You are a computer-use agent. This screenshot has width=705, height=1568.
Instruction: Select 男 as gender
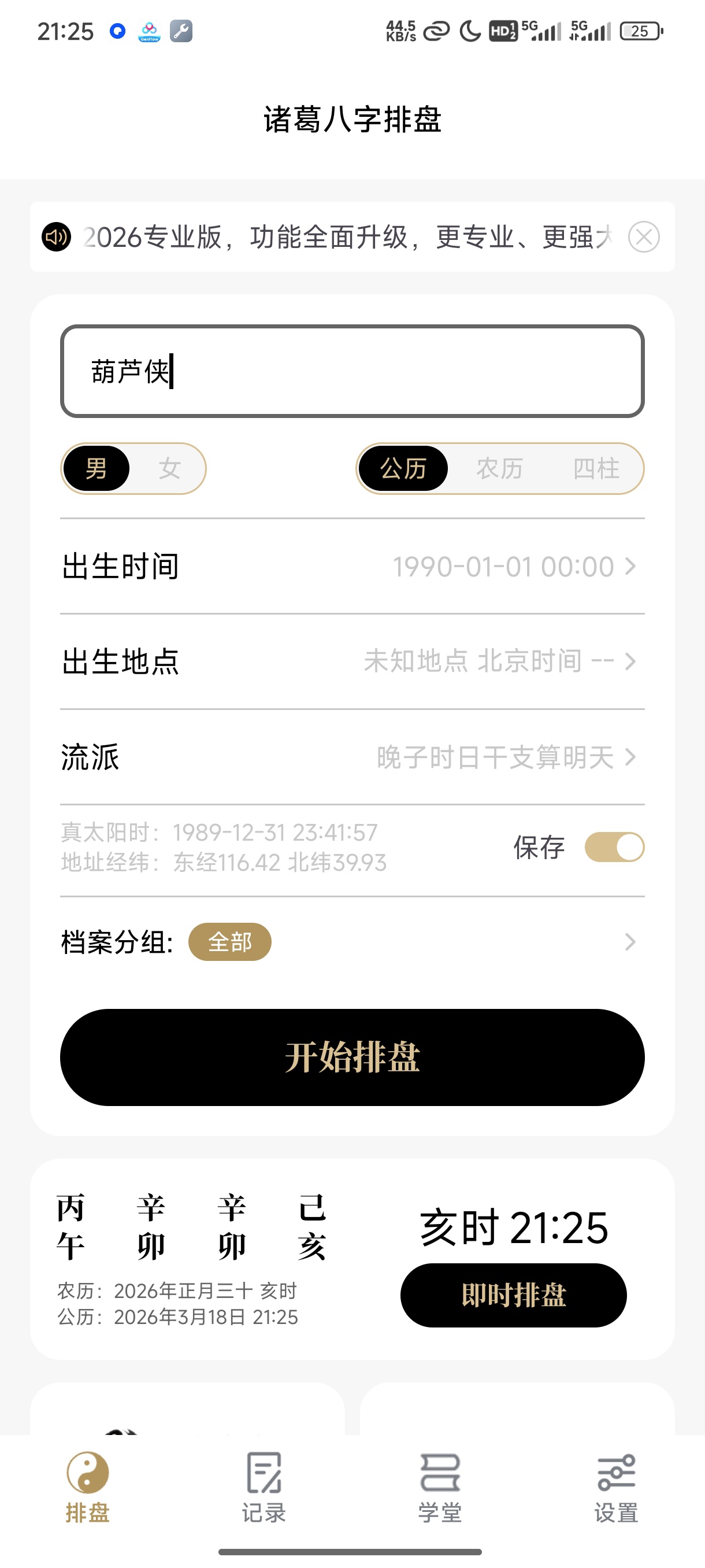(96, 469)
